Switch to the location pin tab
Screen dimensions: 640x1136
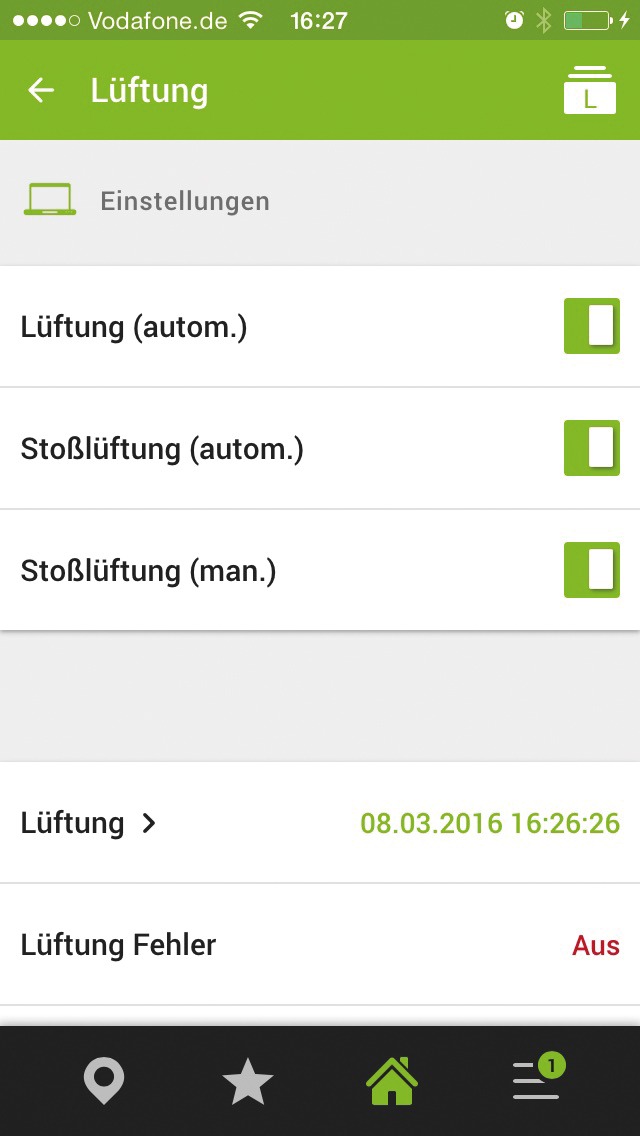pyautogui.click(x=104, y=1081)
